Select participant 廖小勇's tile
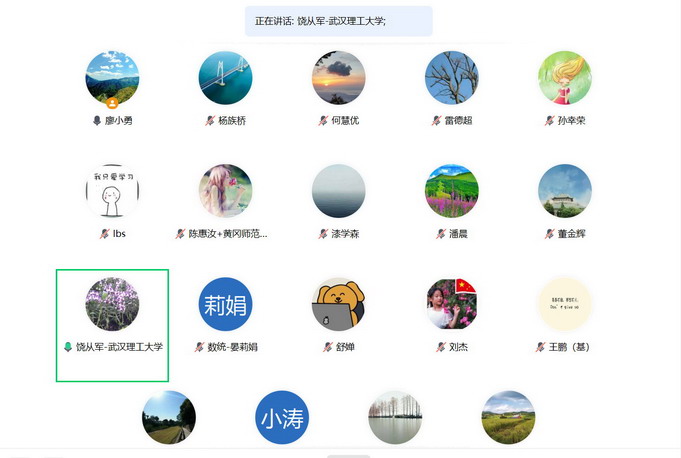Viewport: 681px width, 458px height. coord(112,78)
